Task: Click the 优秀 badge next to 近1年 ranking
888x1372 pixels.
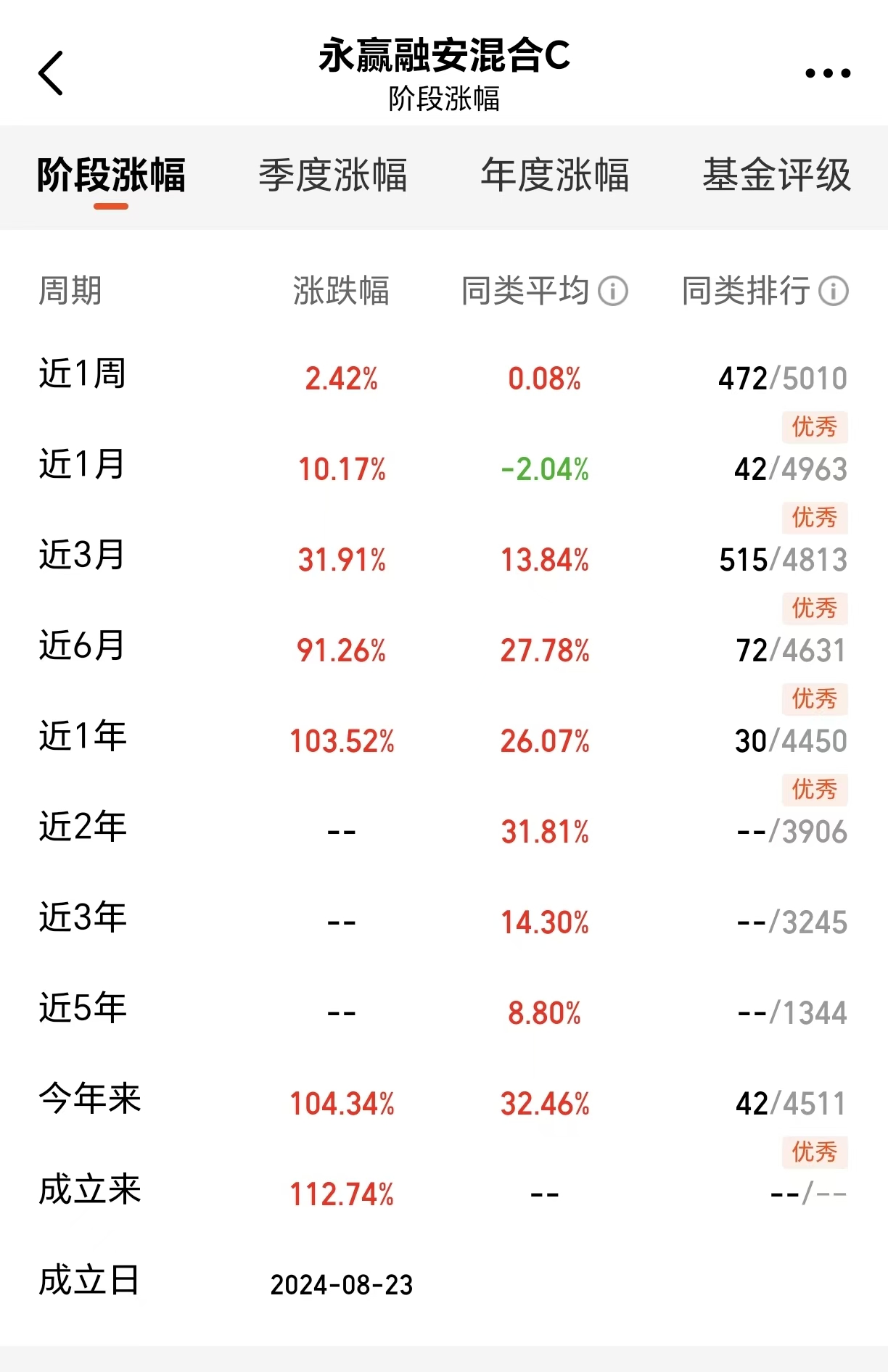Action: pyautogui.click(x=814, y=788)
